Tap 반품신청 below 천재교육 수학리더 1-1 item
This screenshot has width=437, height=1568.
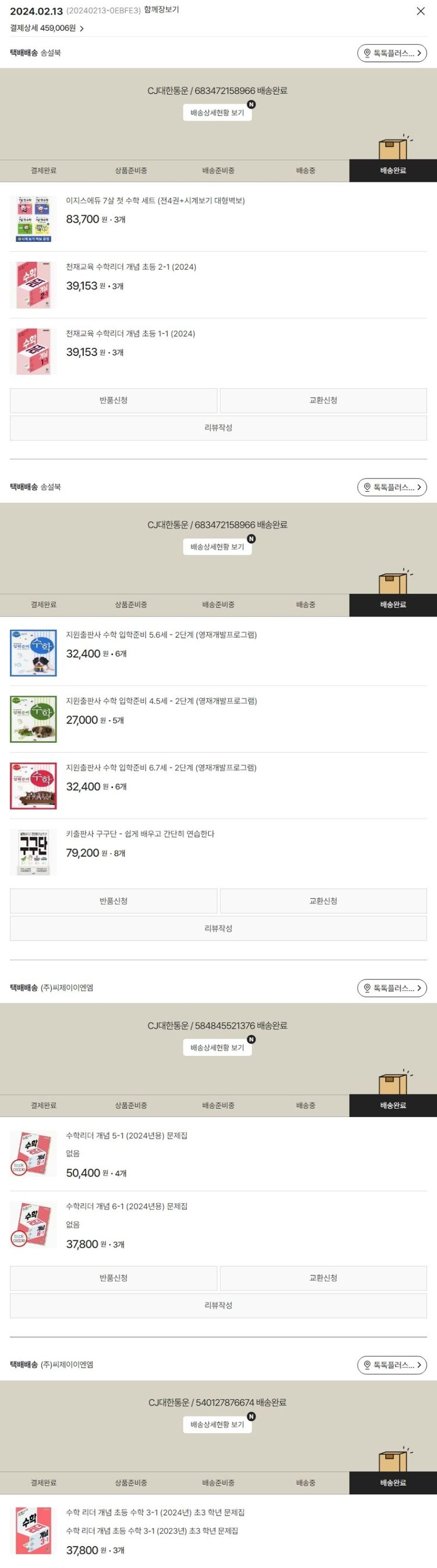pyautogui.click(x=114, y=400)
